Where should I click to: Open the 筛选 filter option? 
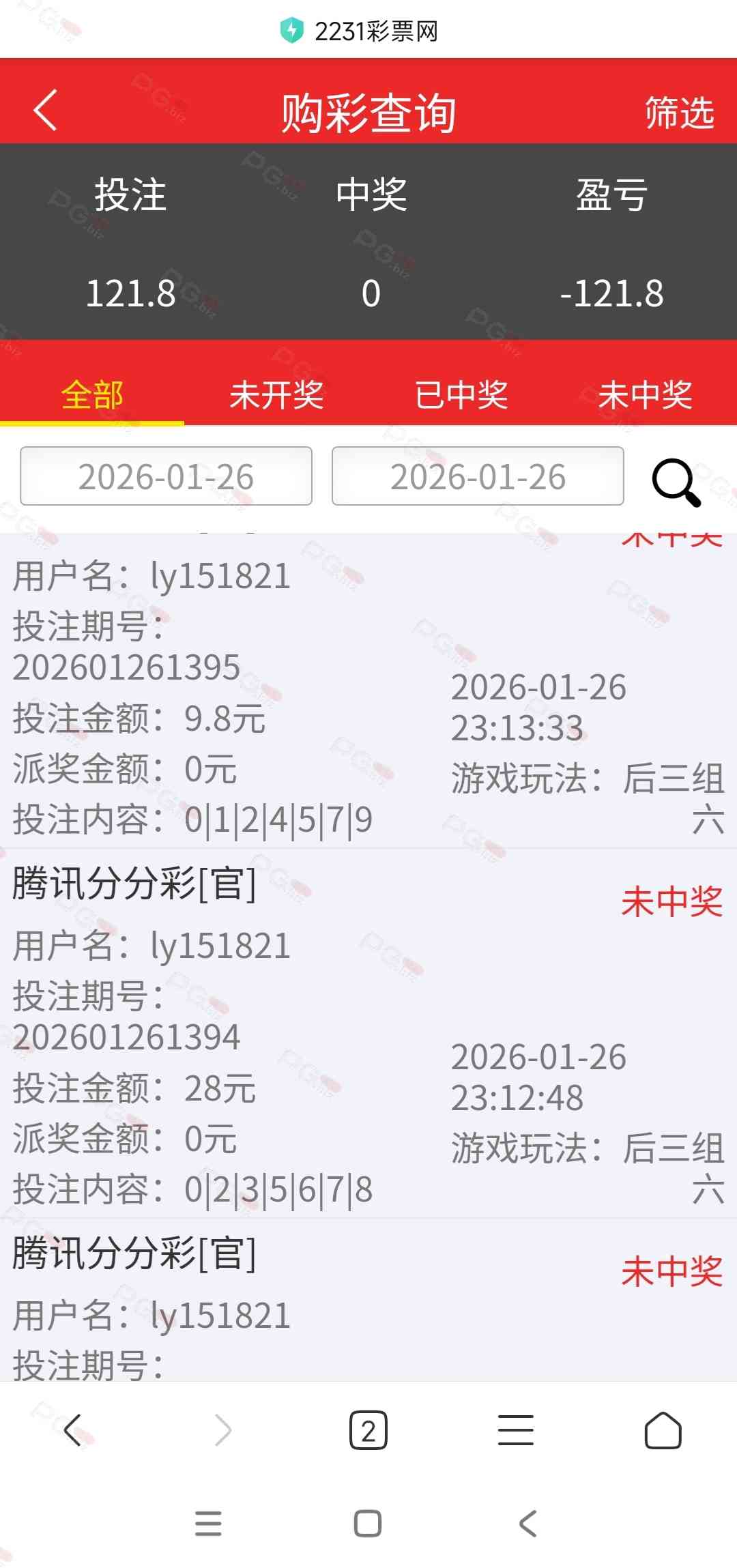point(679,113)
